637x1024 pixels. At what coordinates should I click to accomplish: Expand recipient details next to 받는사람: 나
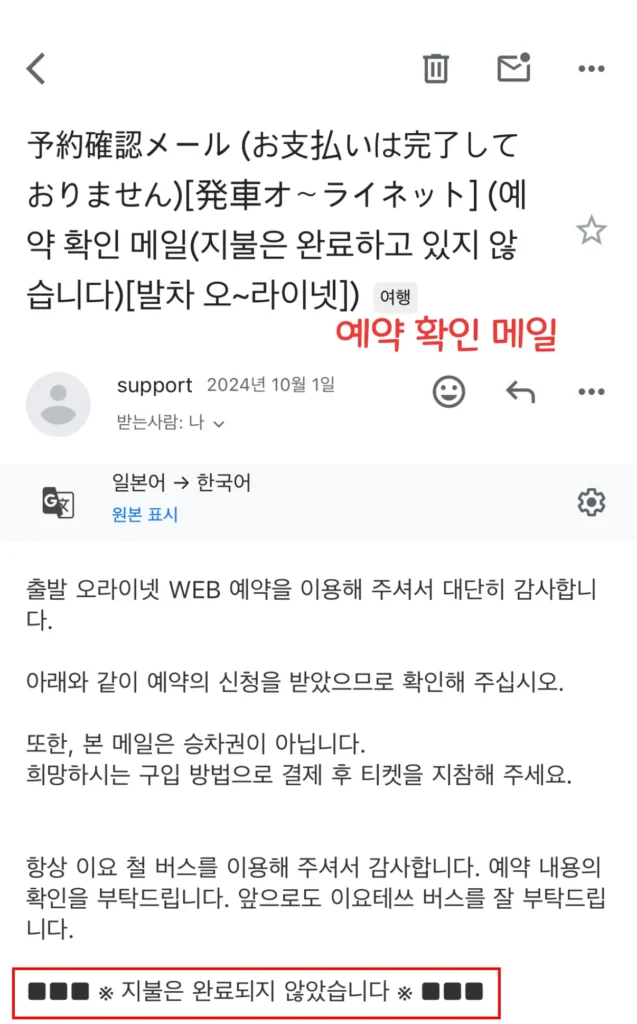pyautogui.click(x=219, y=423)
